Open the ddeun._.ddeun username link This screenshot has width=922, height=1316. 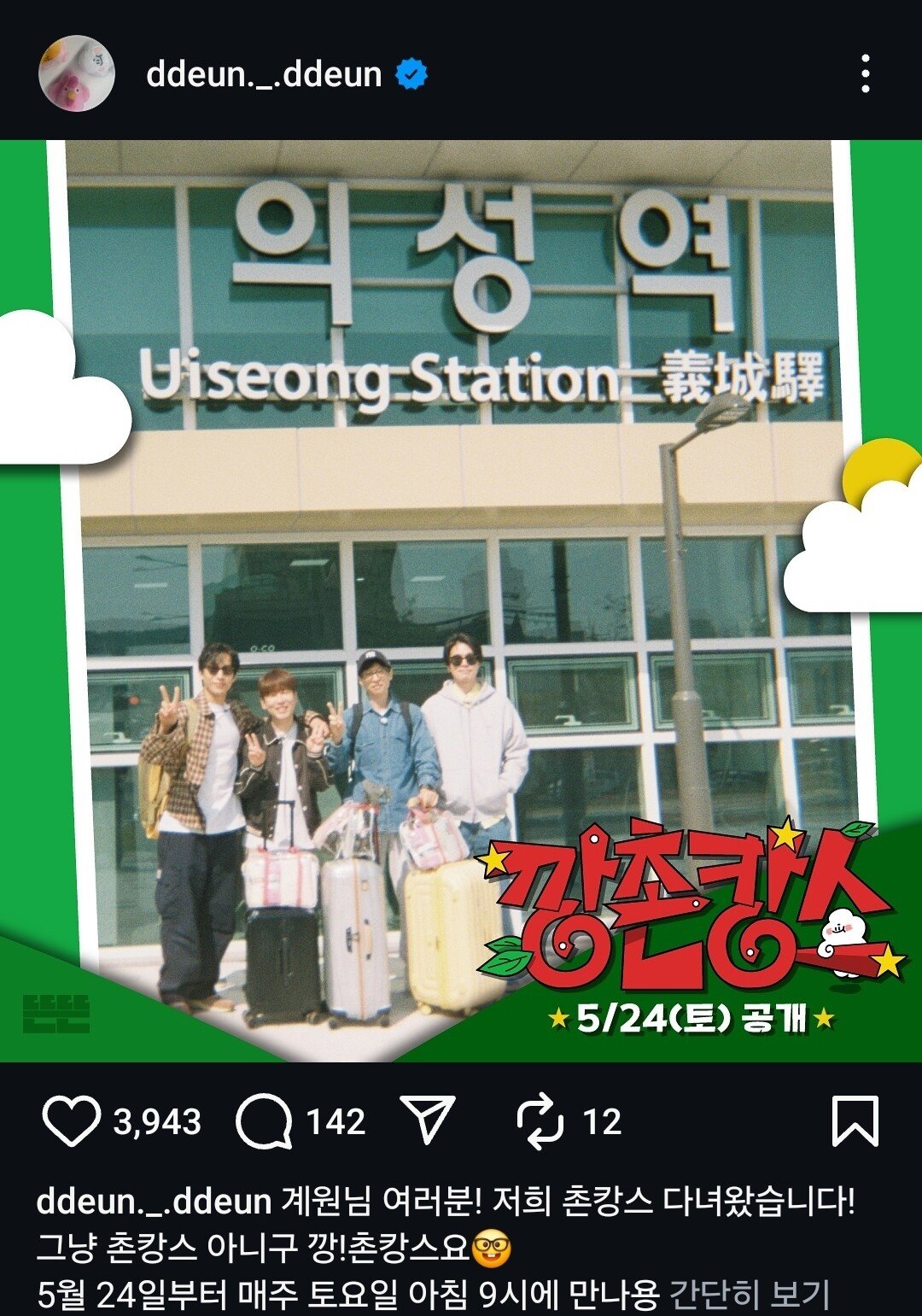pyautogui.click(x=263, y=74)
